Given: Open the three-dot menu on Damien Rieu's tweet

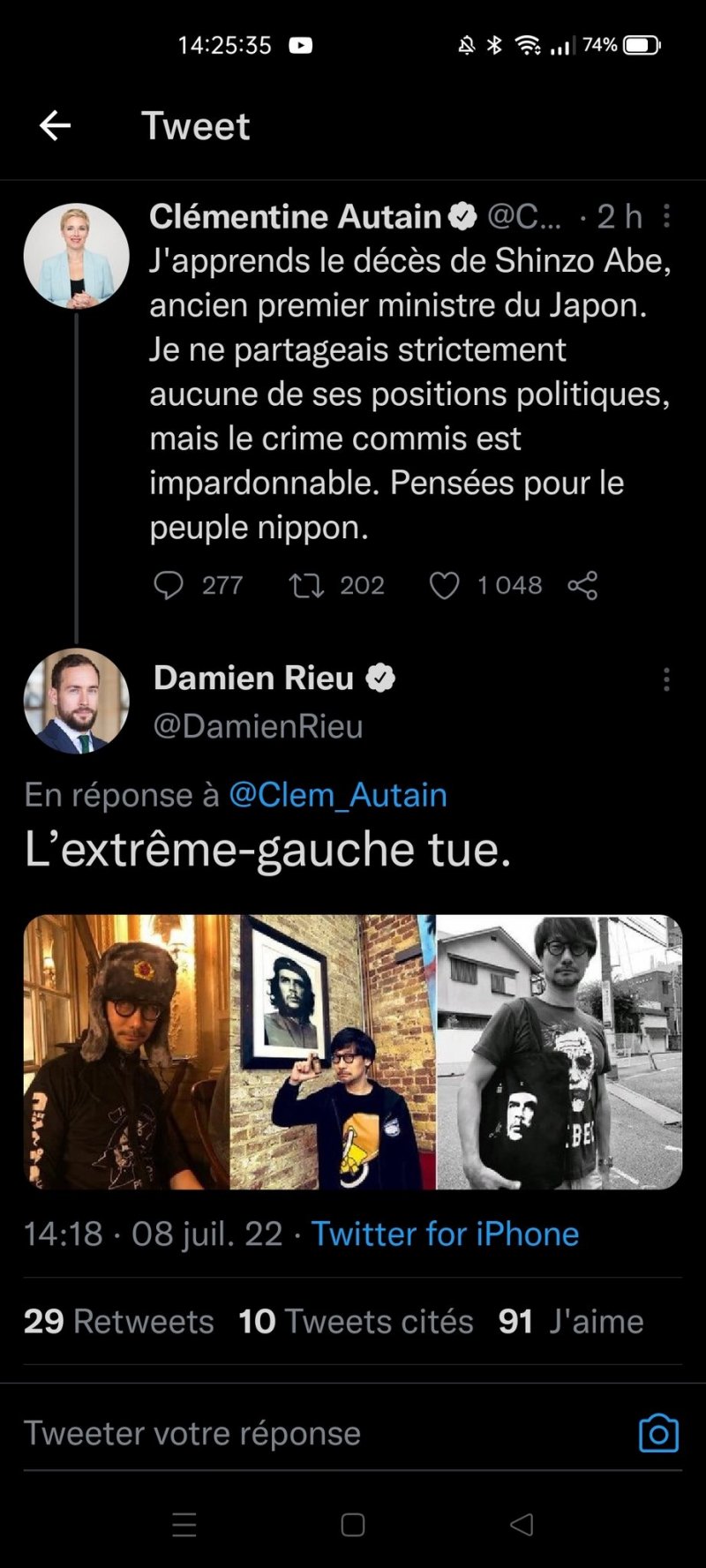Looking at the screenshot, I should click(x=668, y=678).
